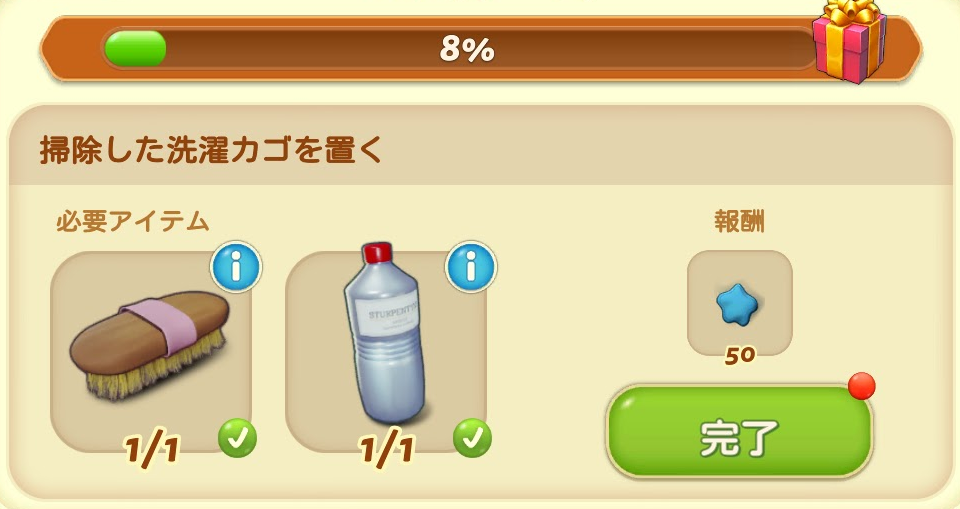Tap the gift box reward on progress bar

click(x=849, y=42)
